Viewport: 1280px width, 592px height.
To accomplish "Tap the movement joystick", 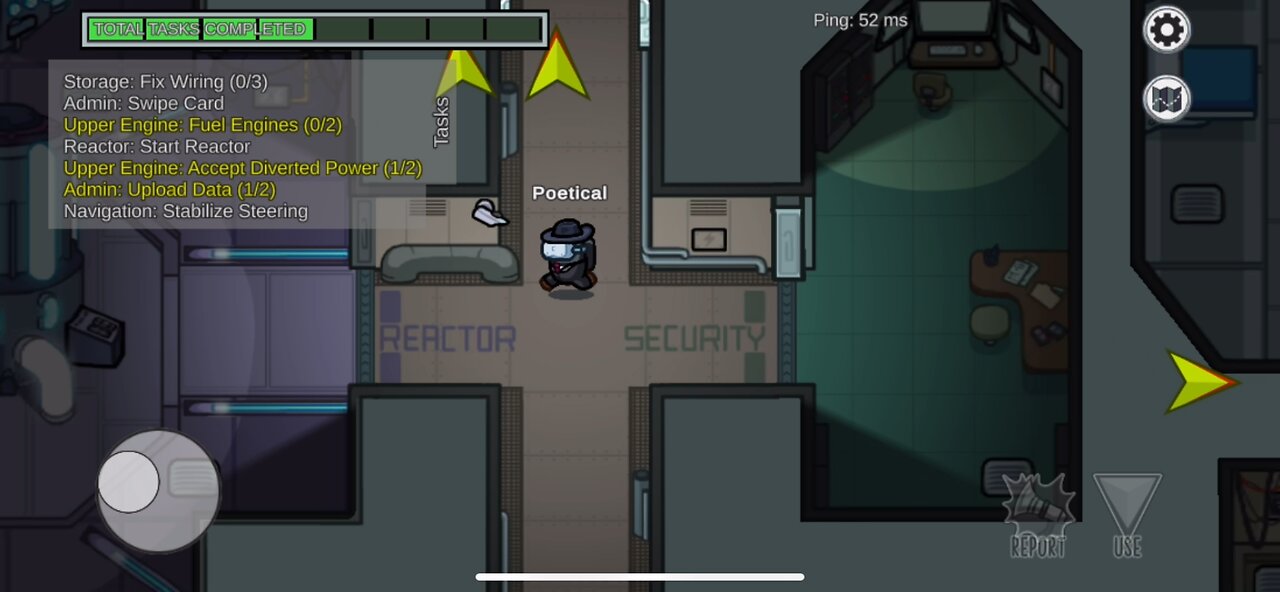I will (x=129, y=482).
